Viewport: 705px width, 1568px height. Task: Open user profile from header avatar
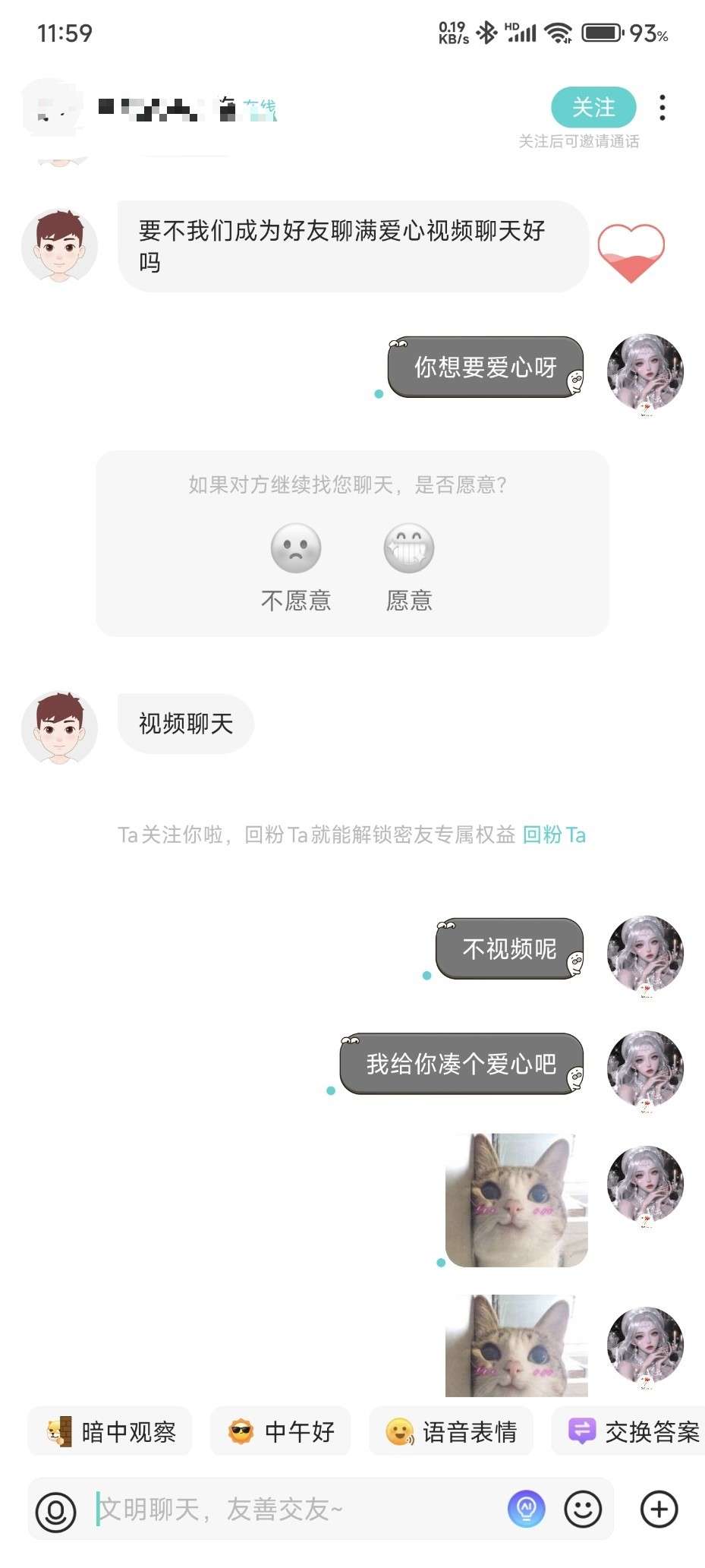pos(53,109)
